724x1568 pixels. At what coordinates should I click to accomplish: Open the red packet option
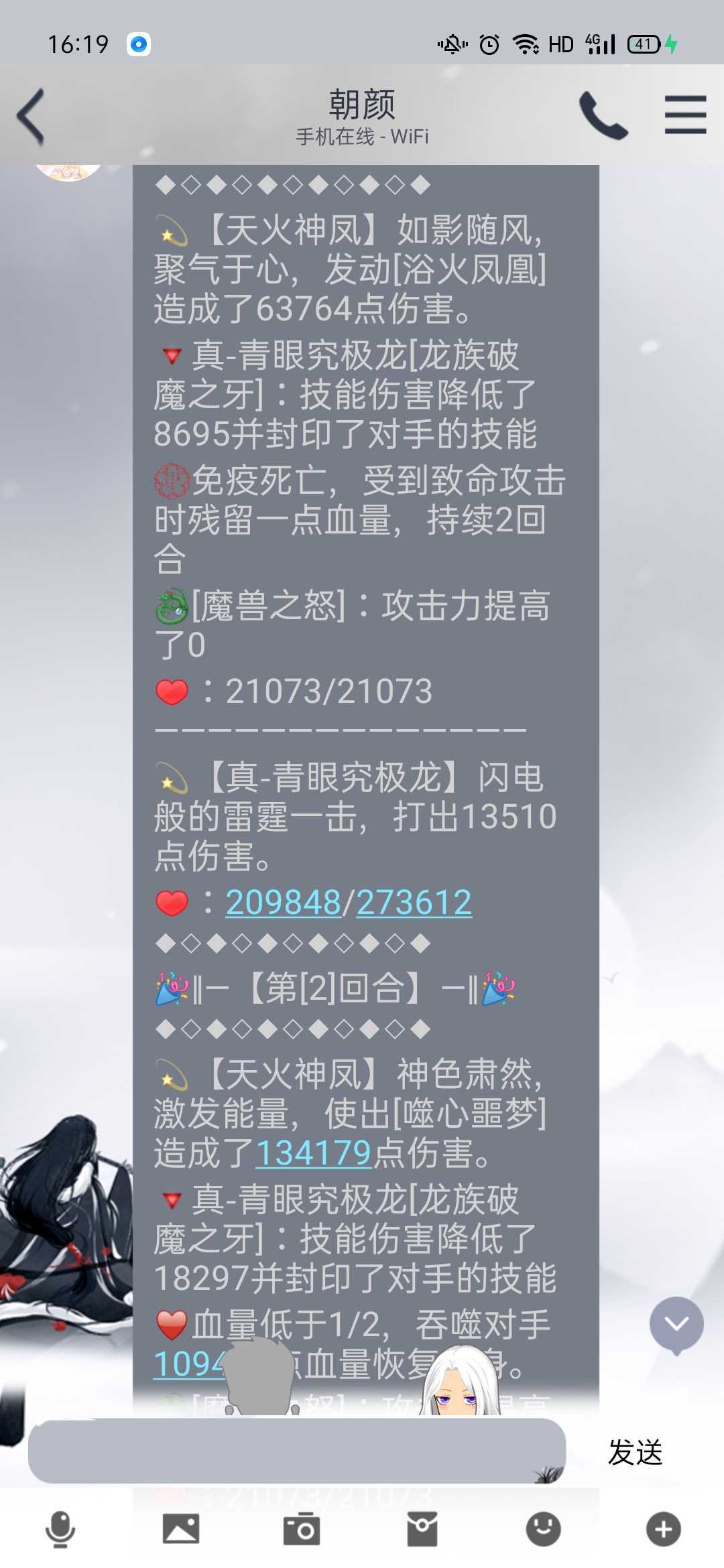(422, 1529)
